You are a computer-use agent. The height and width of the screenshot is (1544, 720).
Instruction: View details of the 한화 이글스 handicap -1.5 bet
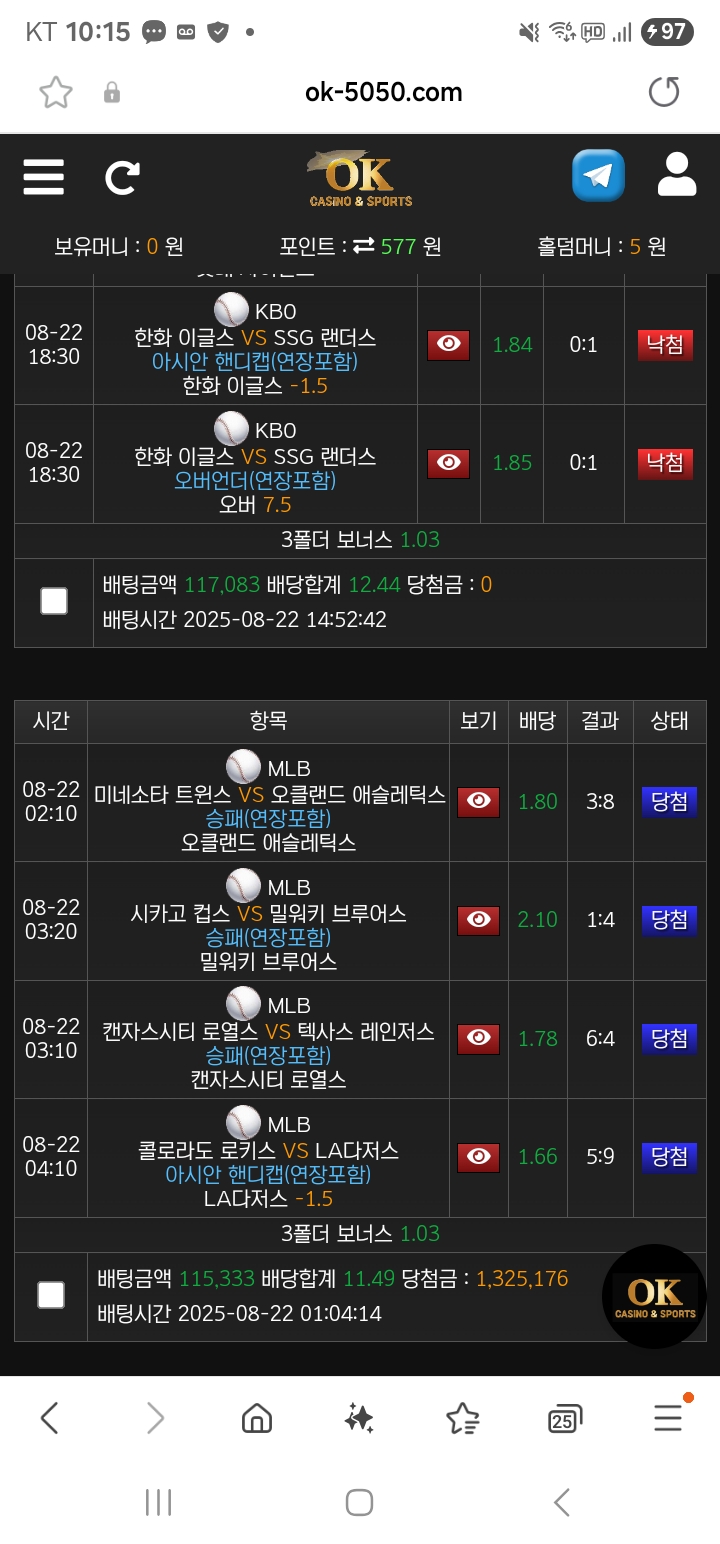(x=449, y=345)
